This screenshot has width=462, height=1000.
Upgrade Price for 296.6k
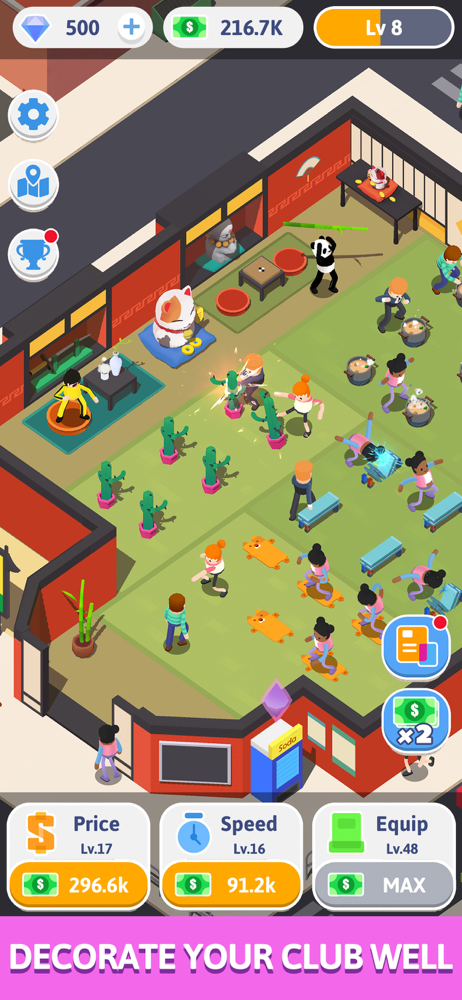tap(78, 885)
